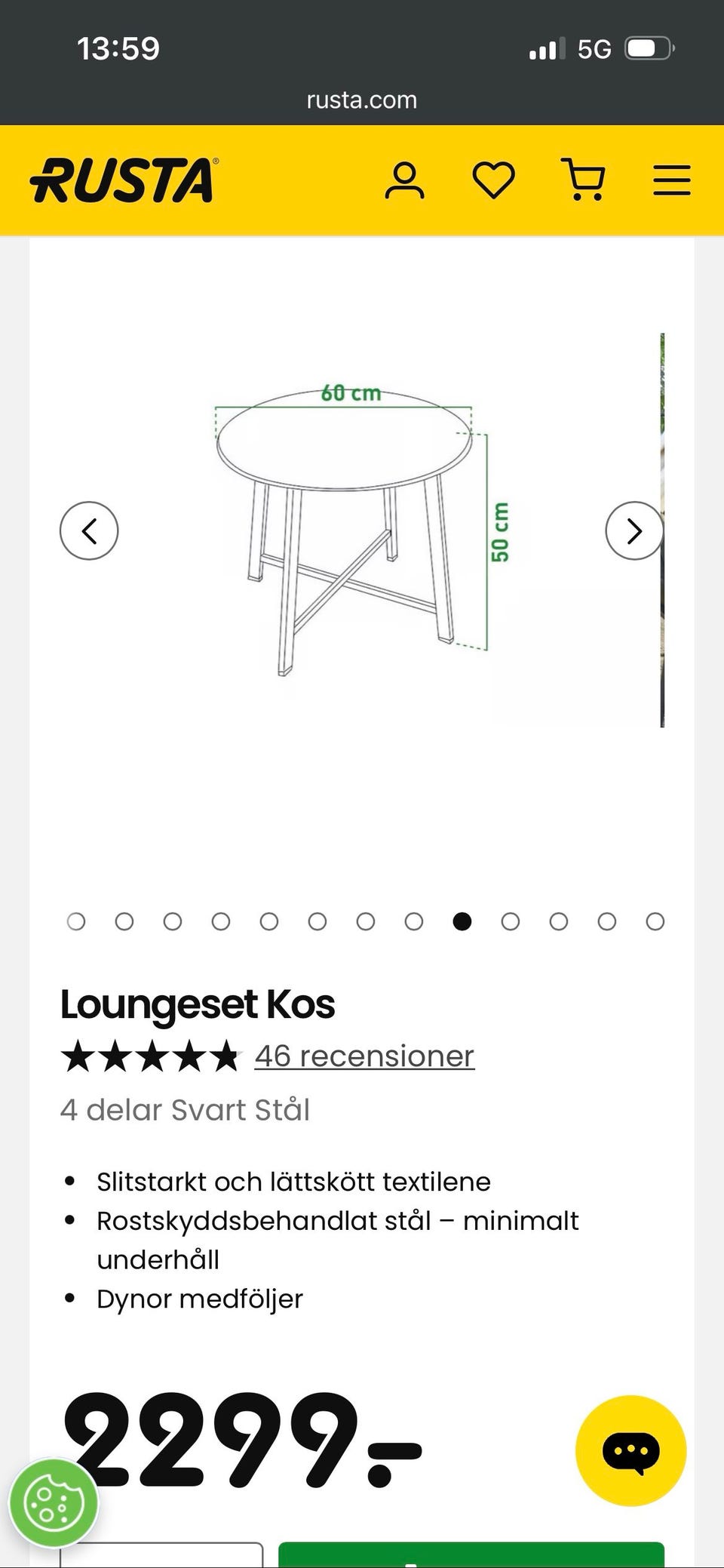Show the next product image
Screen dimensions: 724x1568
634,530
